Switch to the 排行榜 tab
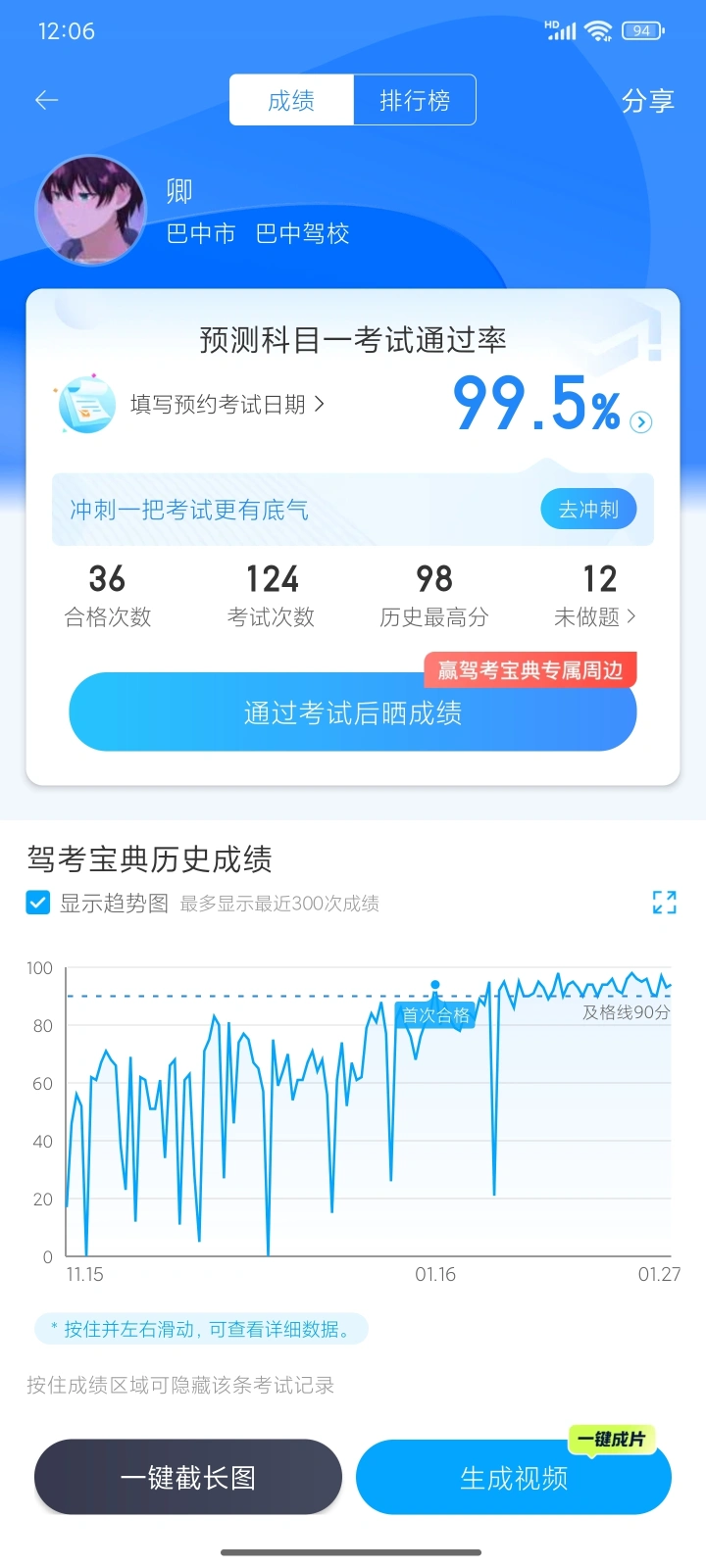This screenshot has width=706, height=1568. point(415,100)
